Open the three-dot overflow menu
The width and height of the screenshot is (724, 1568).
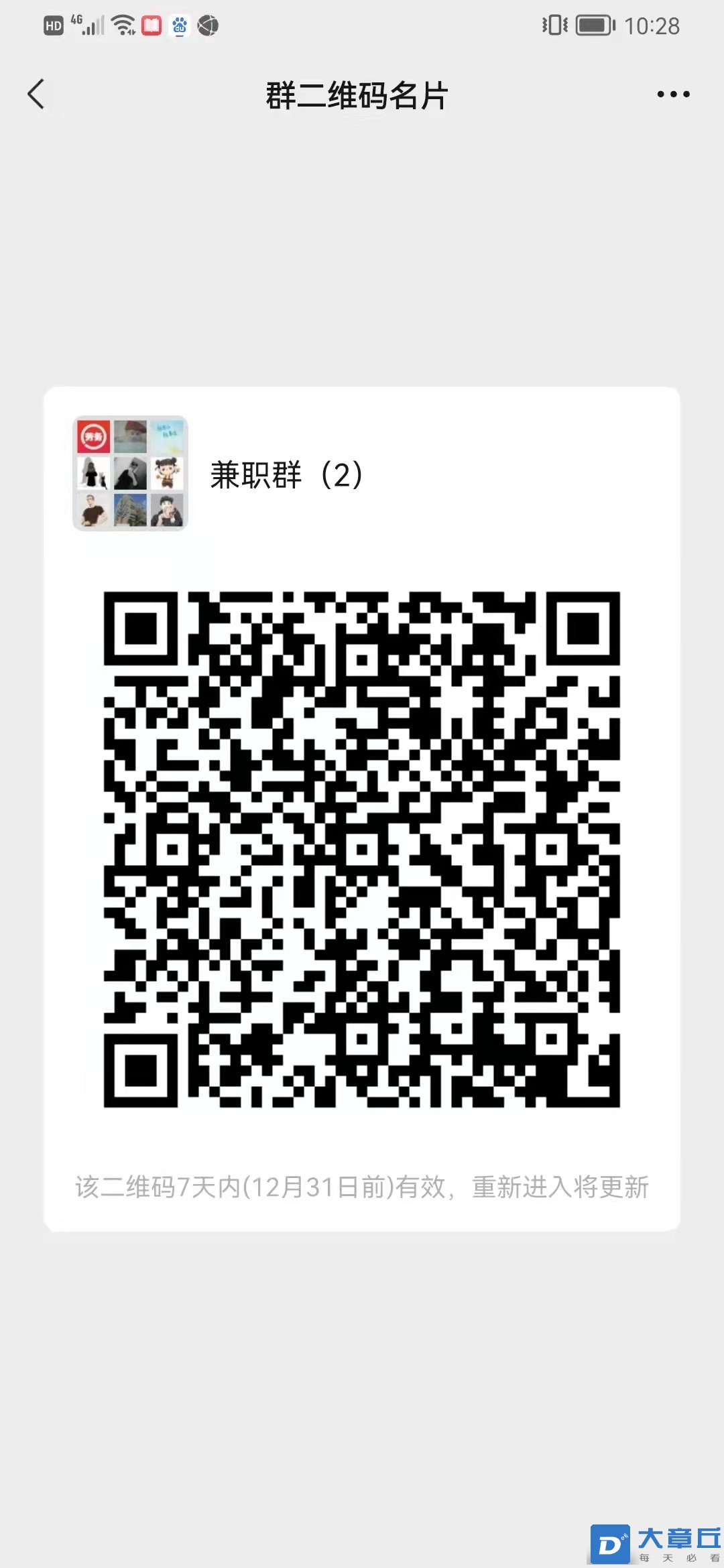[x=673, y=94]
